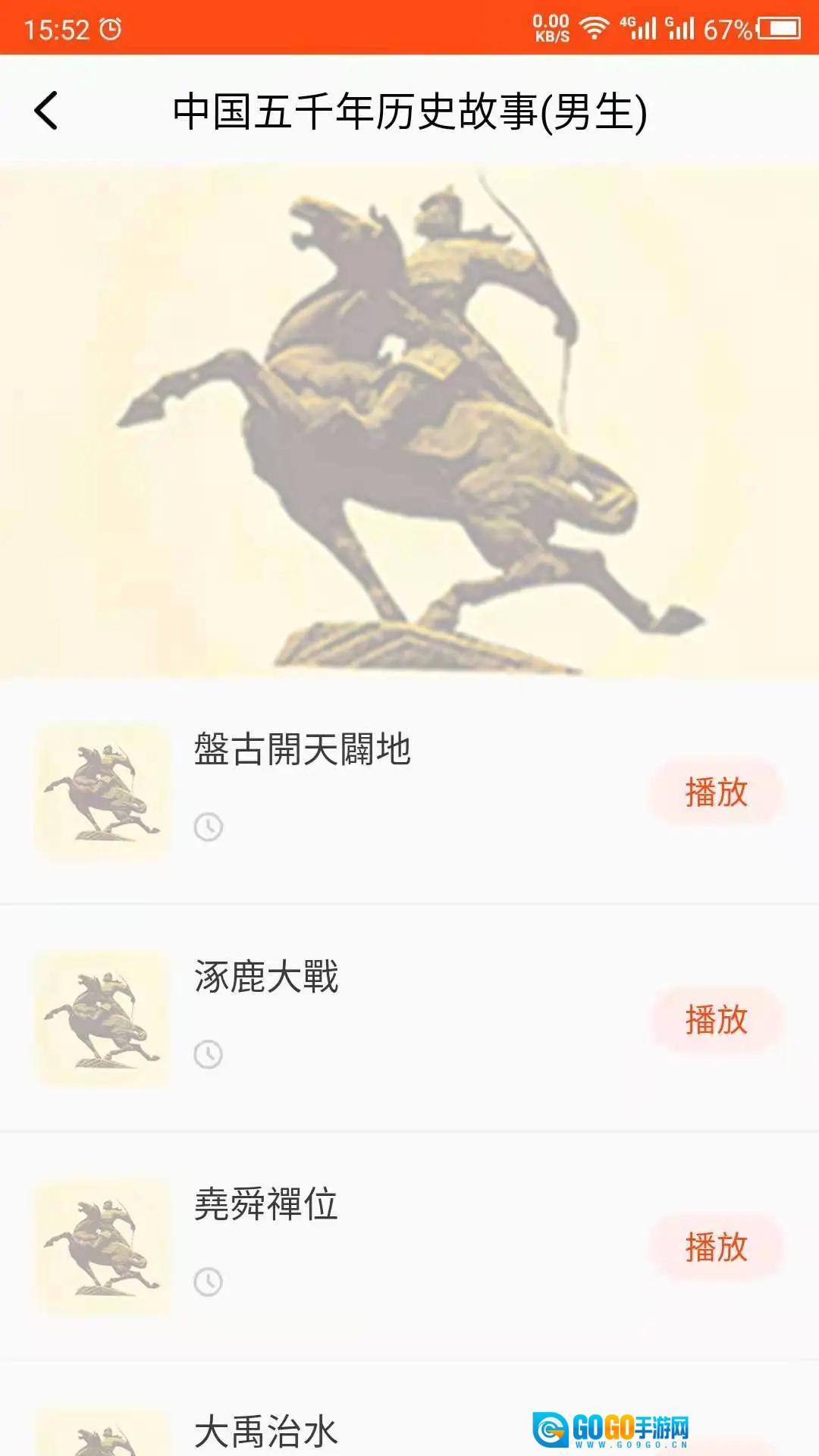
Task: Play the story 堯舜禪位
Action: (716, 1247)
